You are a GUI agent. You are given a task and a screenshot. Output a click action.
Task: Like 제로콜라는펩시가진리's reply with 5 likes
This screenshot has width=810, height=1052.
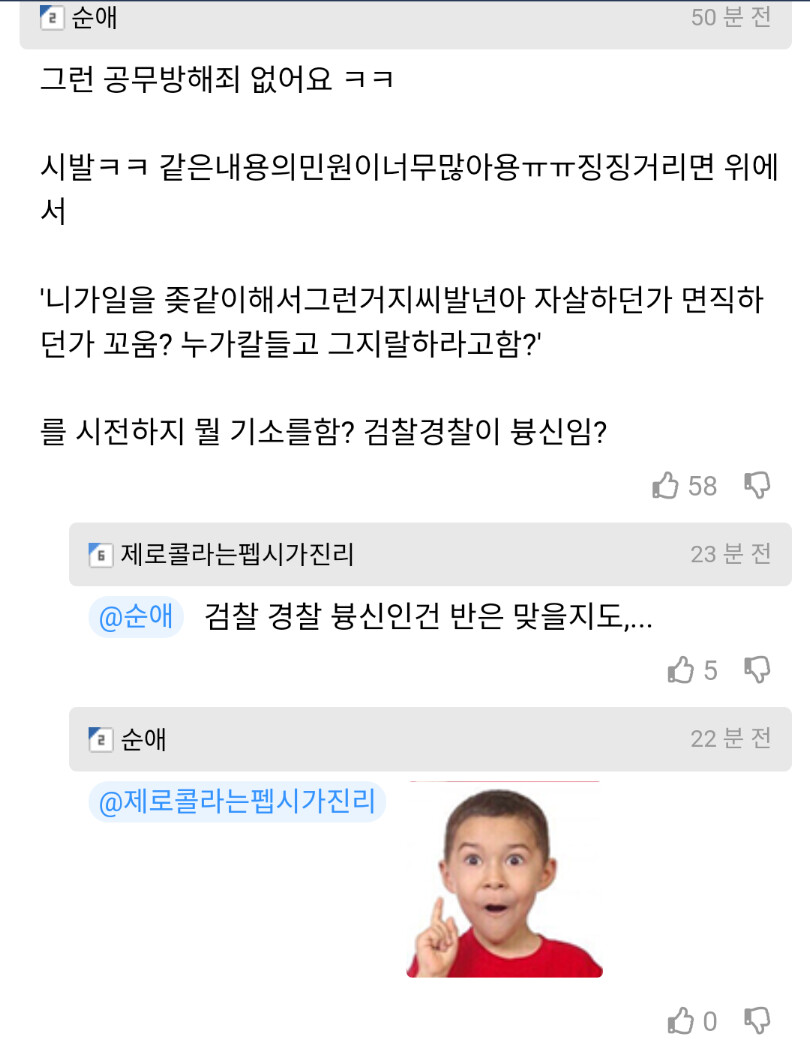point(680,670)
